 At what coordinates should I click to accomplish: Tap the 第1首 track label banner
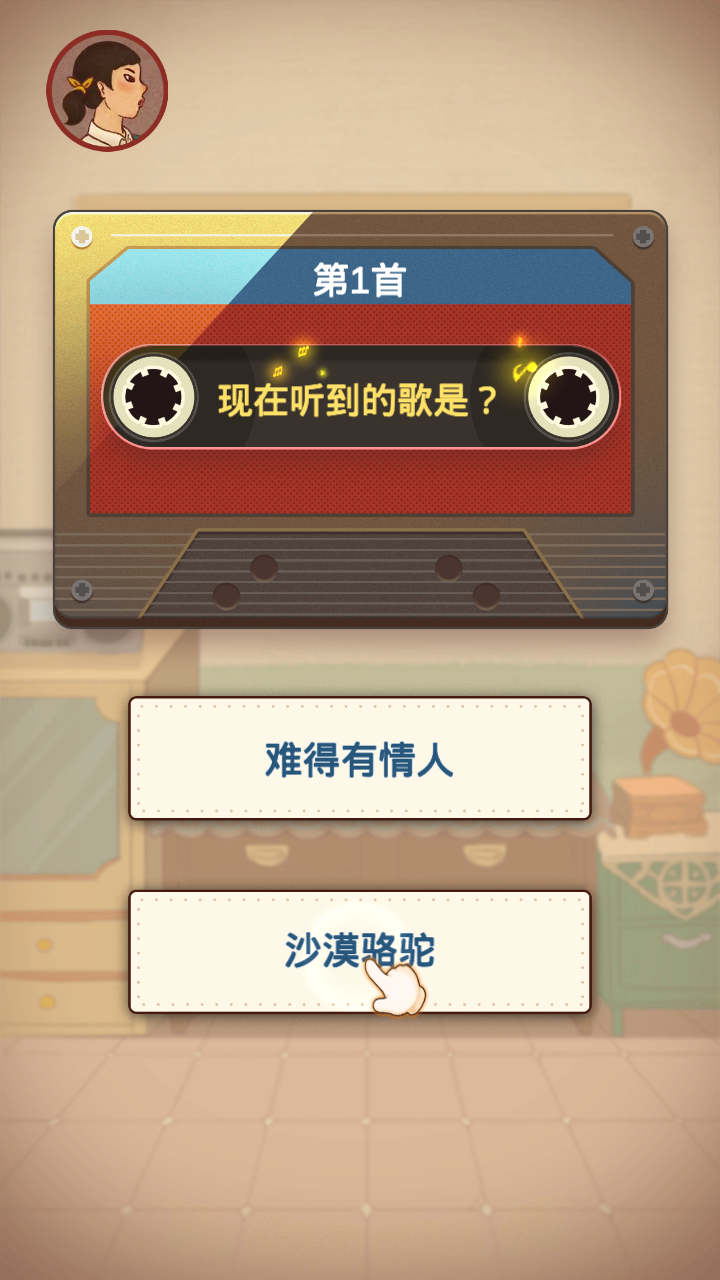tap(360, 278)
